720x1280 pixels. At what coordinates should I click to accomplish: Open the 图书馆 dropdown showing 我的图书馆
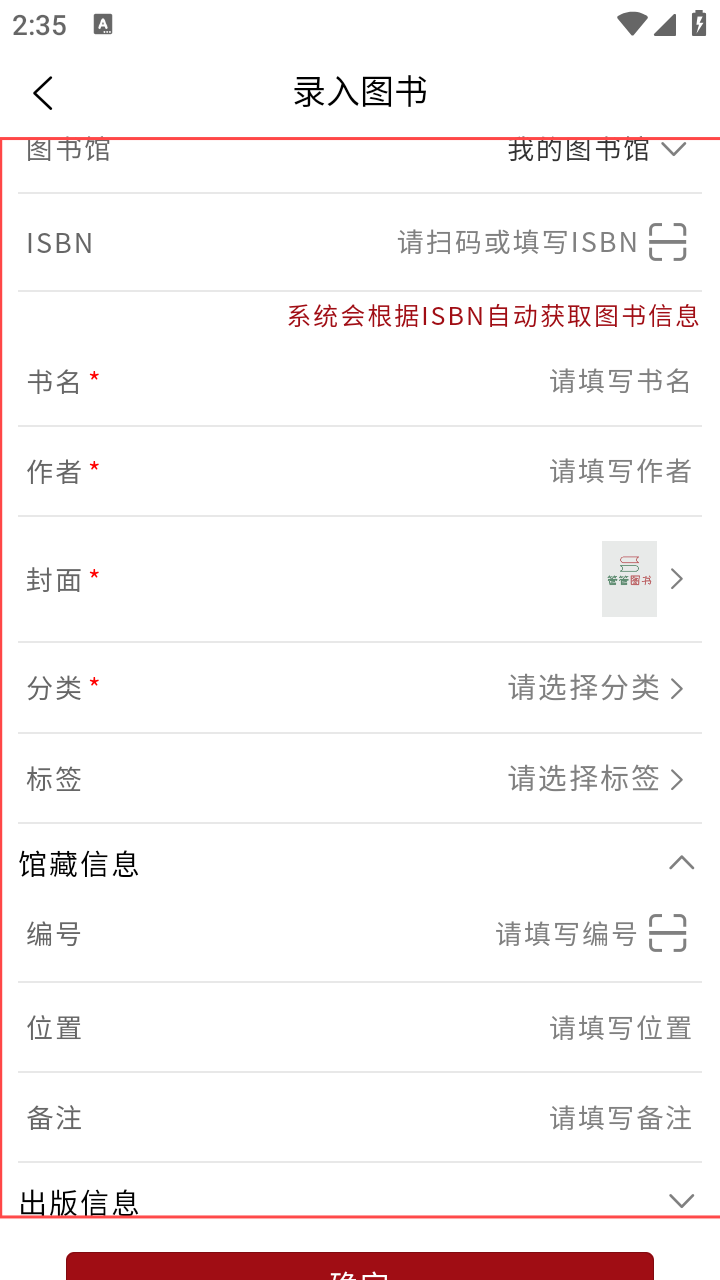[596, 152]
